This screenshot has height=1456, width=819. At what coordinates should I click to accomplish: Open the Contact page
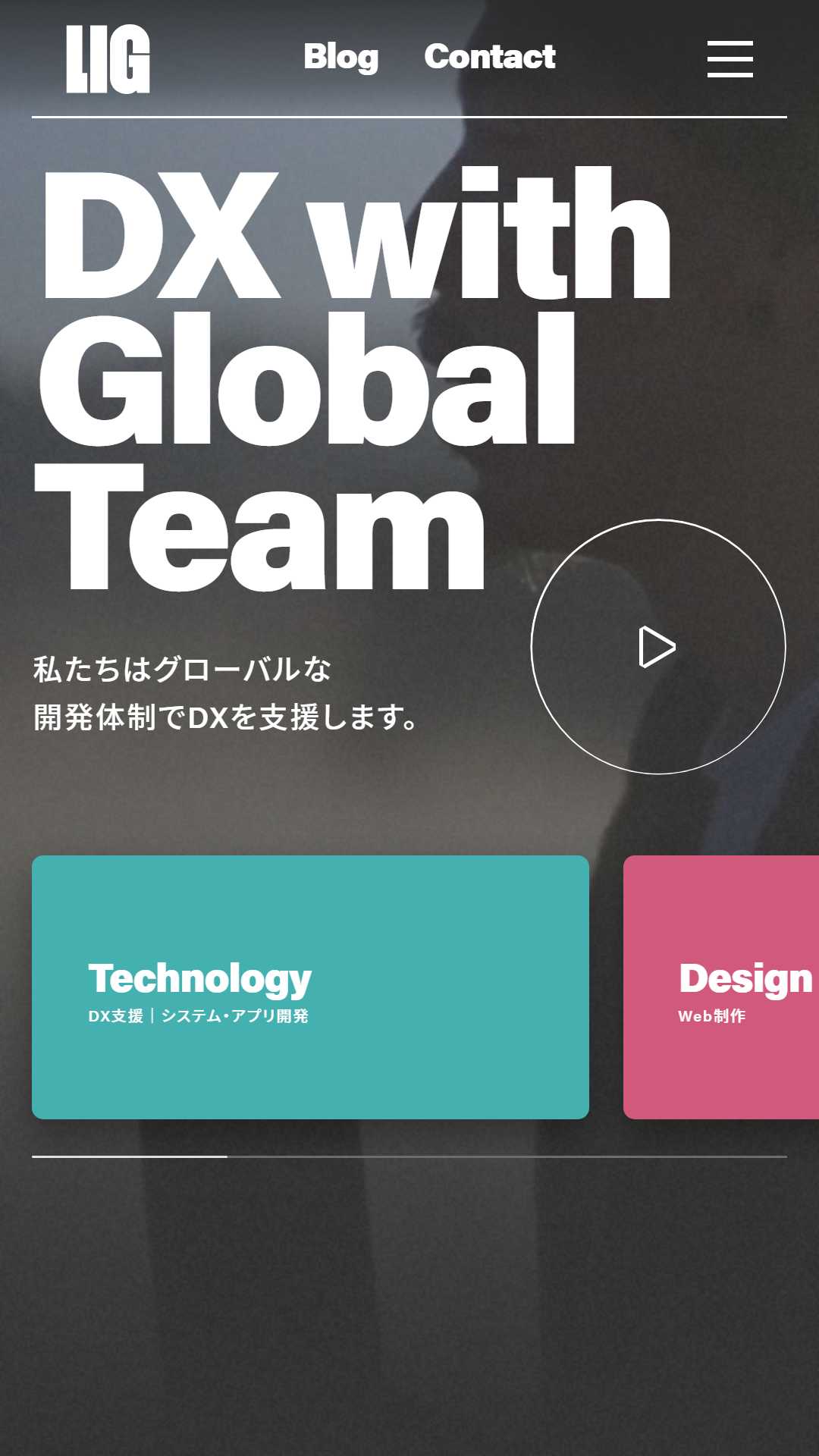pos(490,57)
